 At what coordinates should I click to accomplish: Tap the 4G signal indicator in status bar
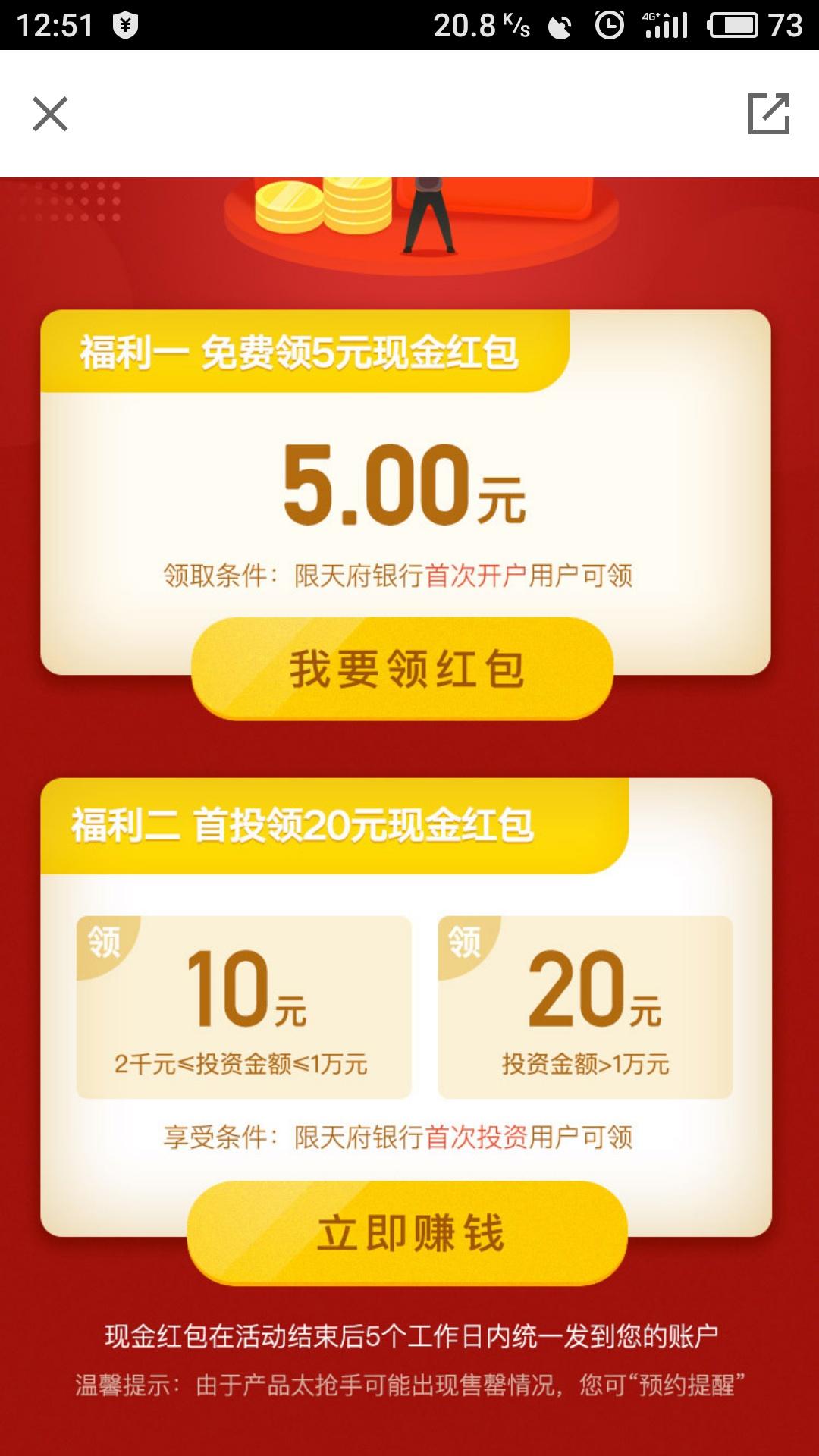[x=663, y=23]
